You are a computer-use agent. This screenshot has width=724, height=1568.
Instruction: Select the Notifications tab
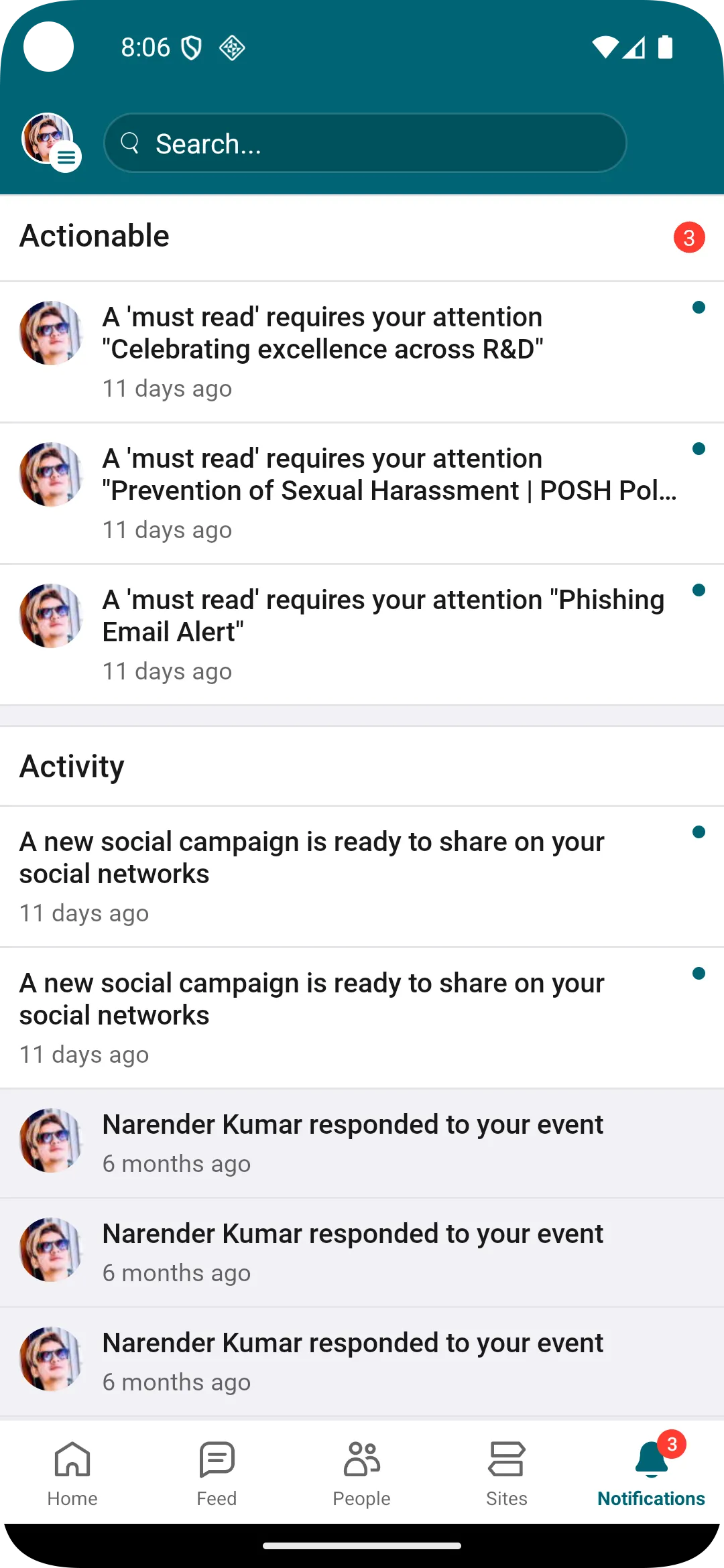click(651, 1472)
